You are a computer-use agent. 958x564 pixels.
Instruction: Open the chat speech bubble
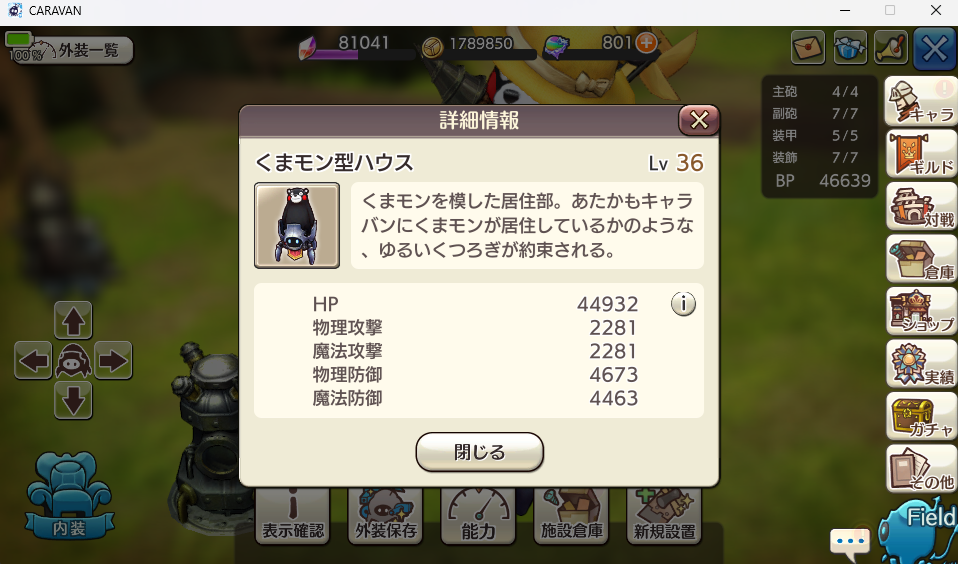click(851, 542)
